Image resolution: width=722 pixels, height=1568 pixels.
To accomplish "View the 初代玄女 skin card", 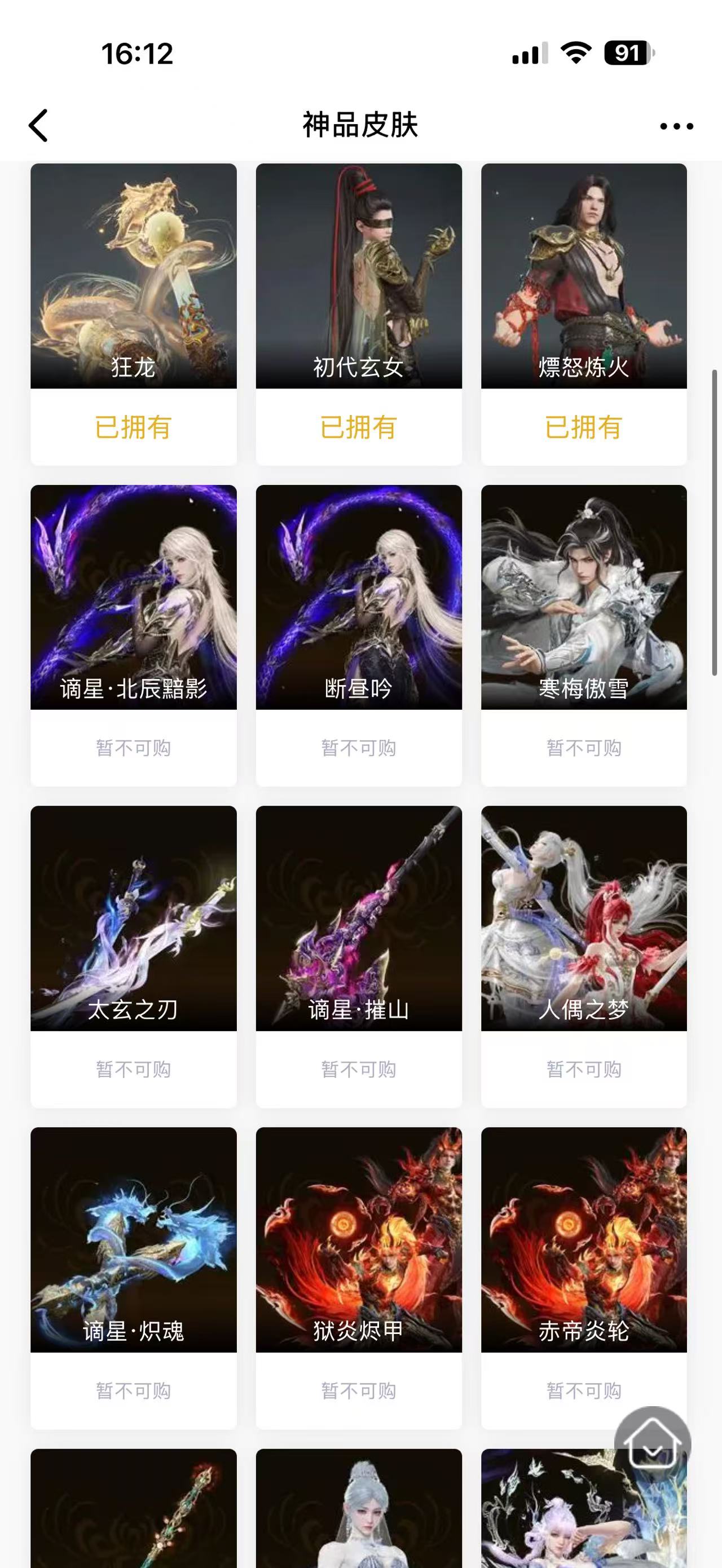I will [359, 276].
